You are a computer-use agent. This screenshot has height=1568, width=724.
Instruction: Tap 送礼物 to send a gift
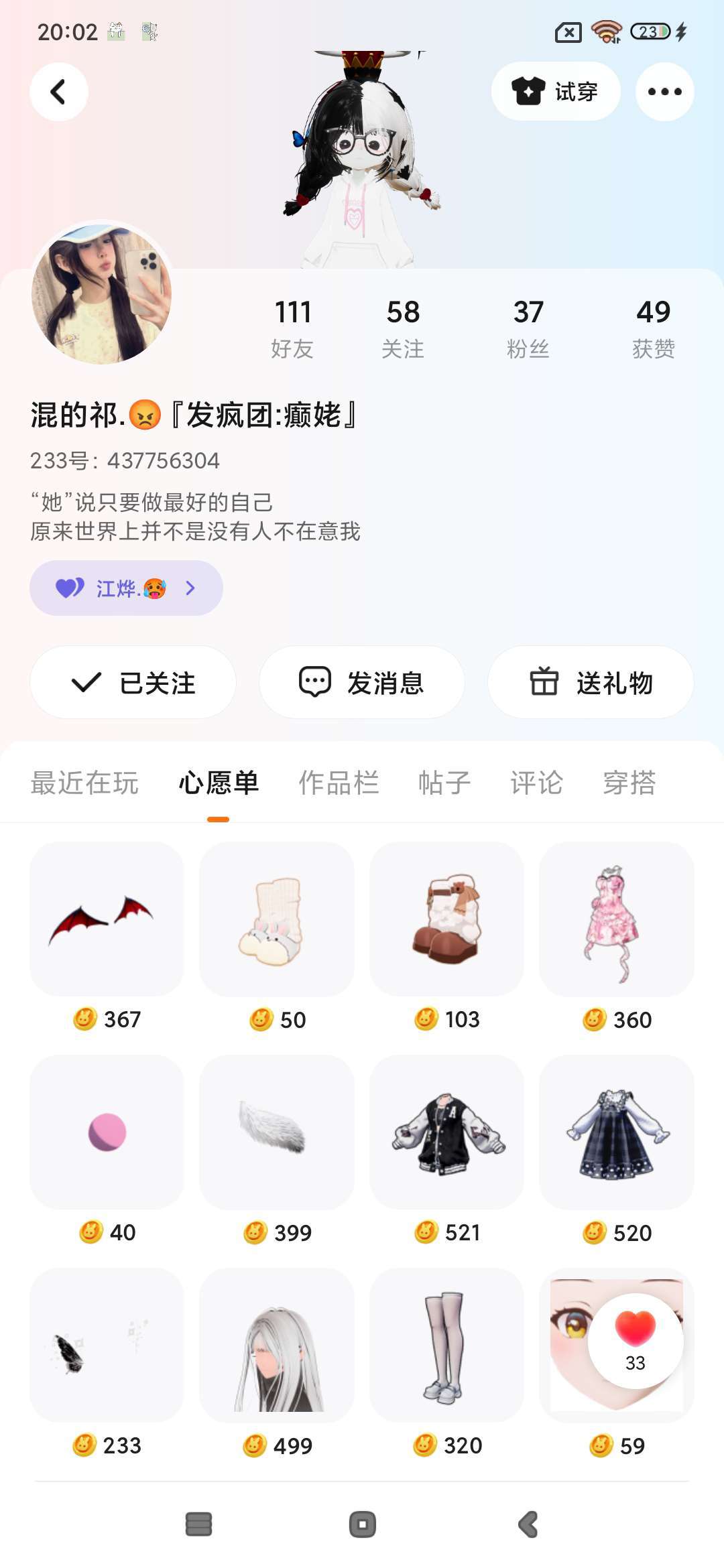coord(591,683)
